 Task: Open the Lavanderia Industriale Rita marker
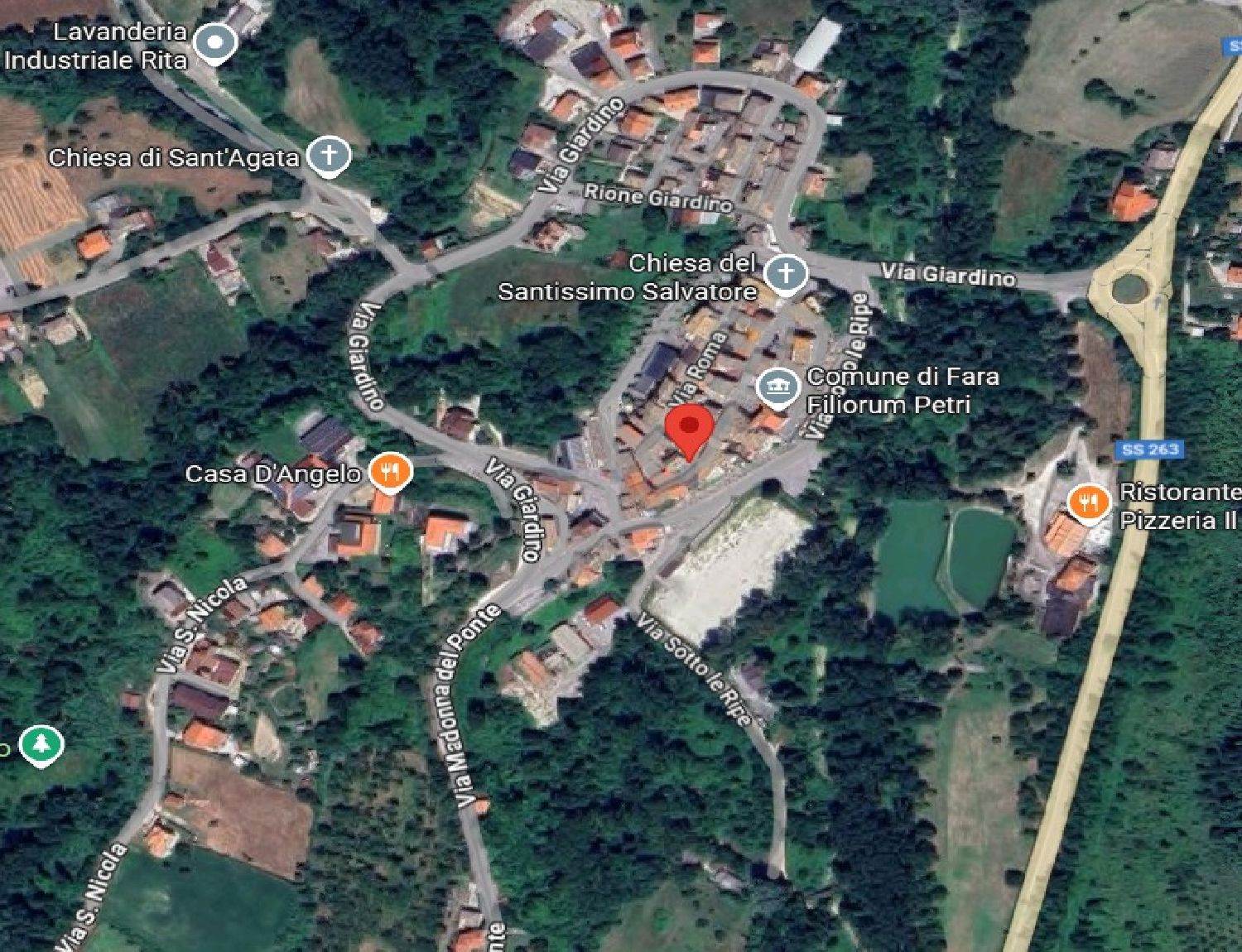tap(215, 44)
